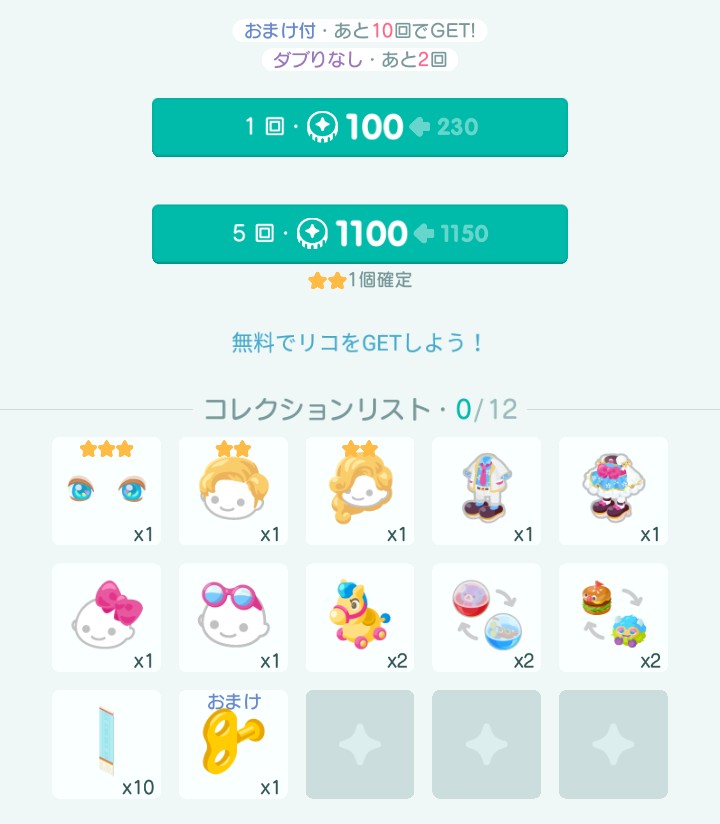The width and height of the screenshot is (720, 824).
Task: View the three-star blue eyes item
Action: tap(106, 491)
